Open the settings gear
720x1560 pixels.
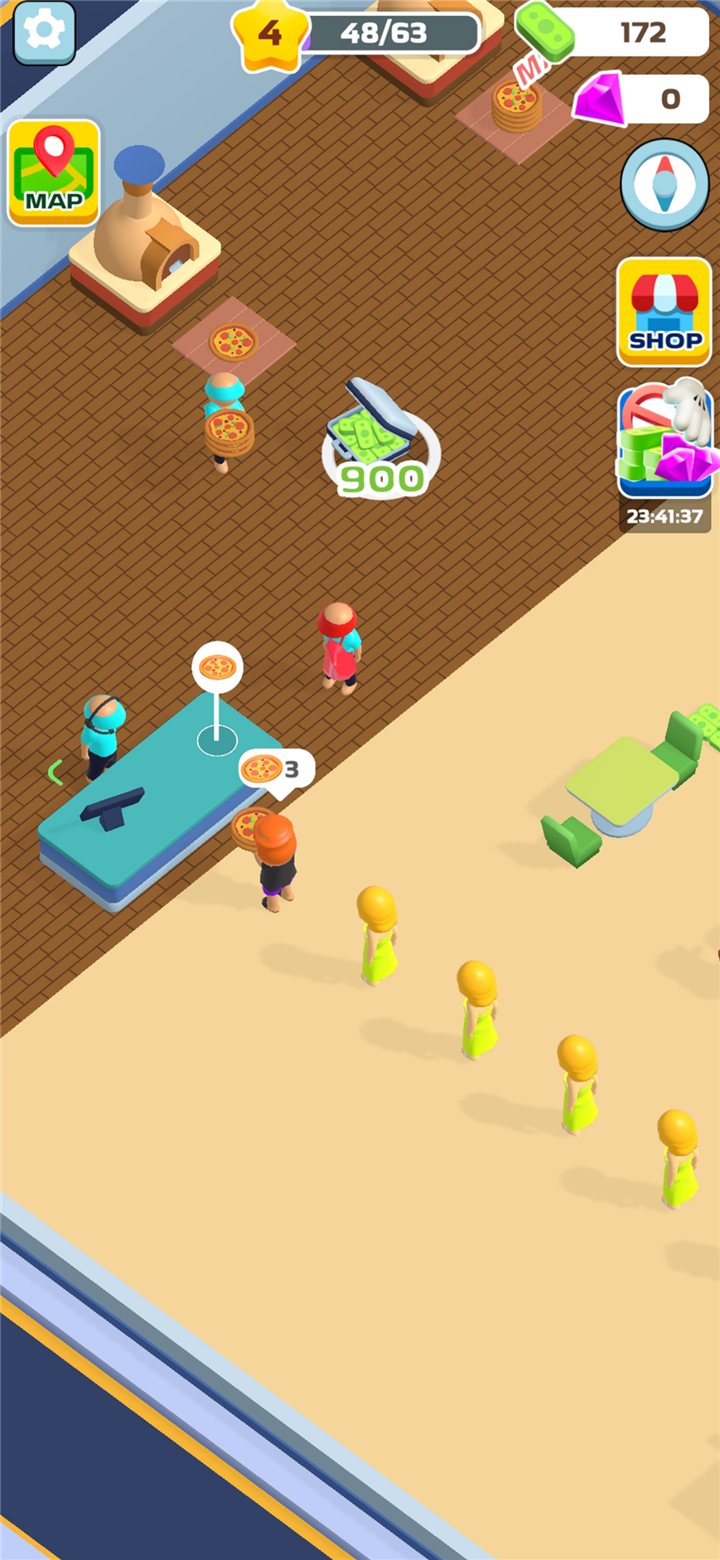(44, 31)
